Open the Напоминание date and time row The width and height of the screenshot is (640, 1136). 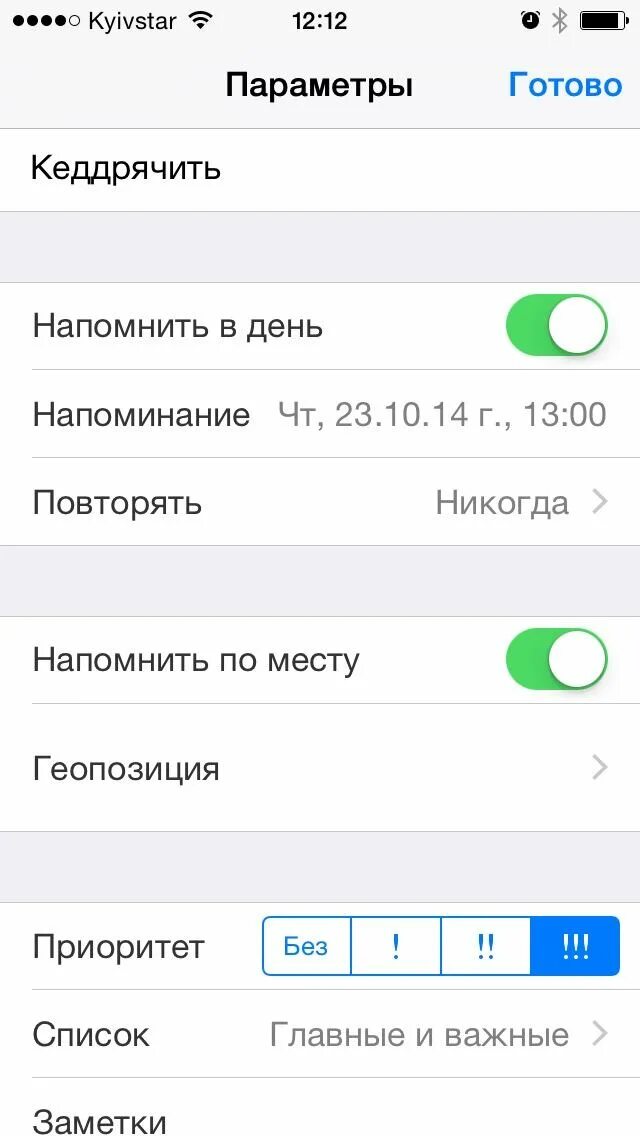click(x=320, y=414)
